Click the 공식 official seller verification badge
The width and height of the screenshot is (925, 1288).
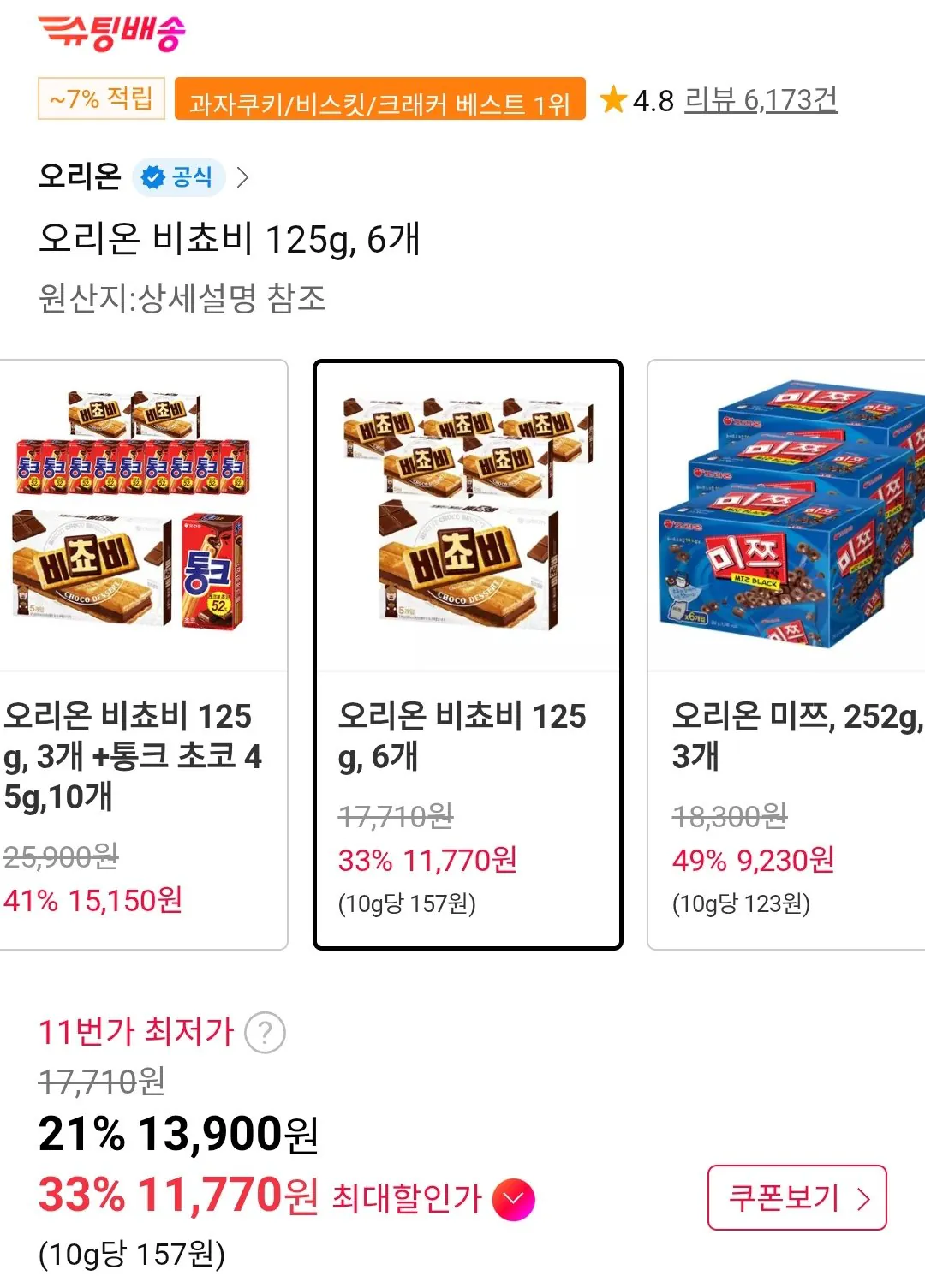(x=182, y=177)
